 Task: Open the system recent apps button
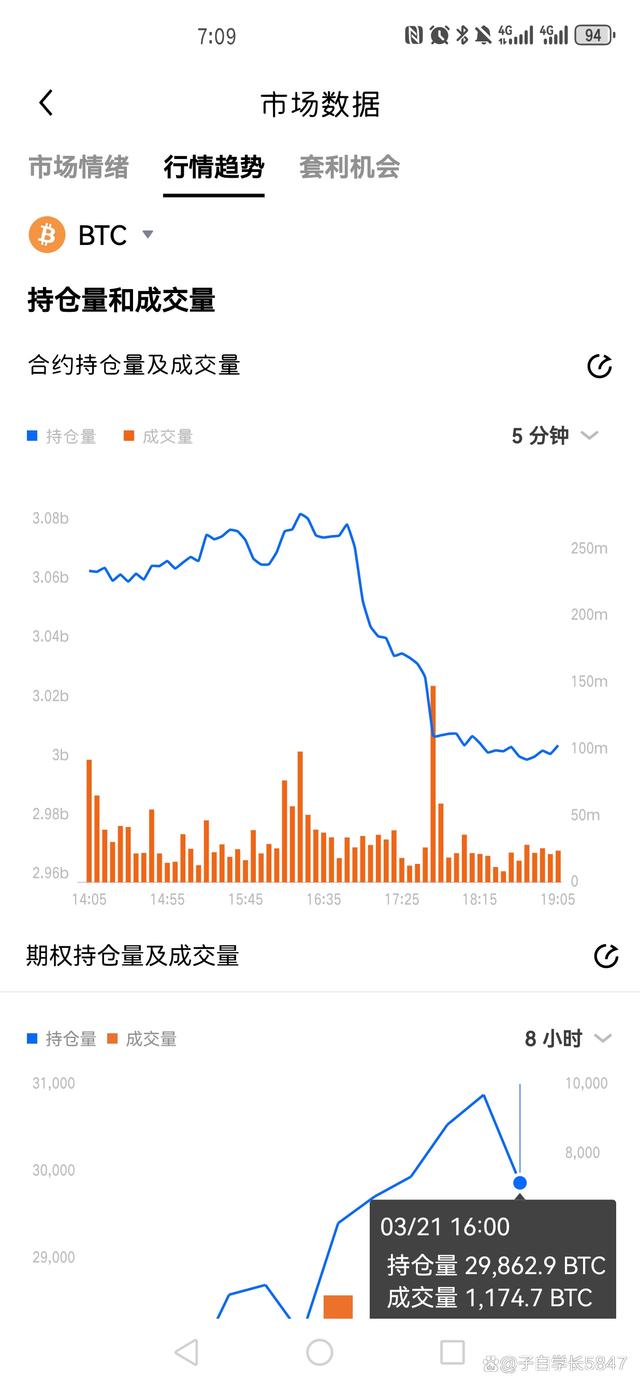(453, 1352)
